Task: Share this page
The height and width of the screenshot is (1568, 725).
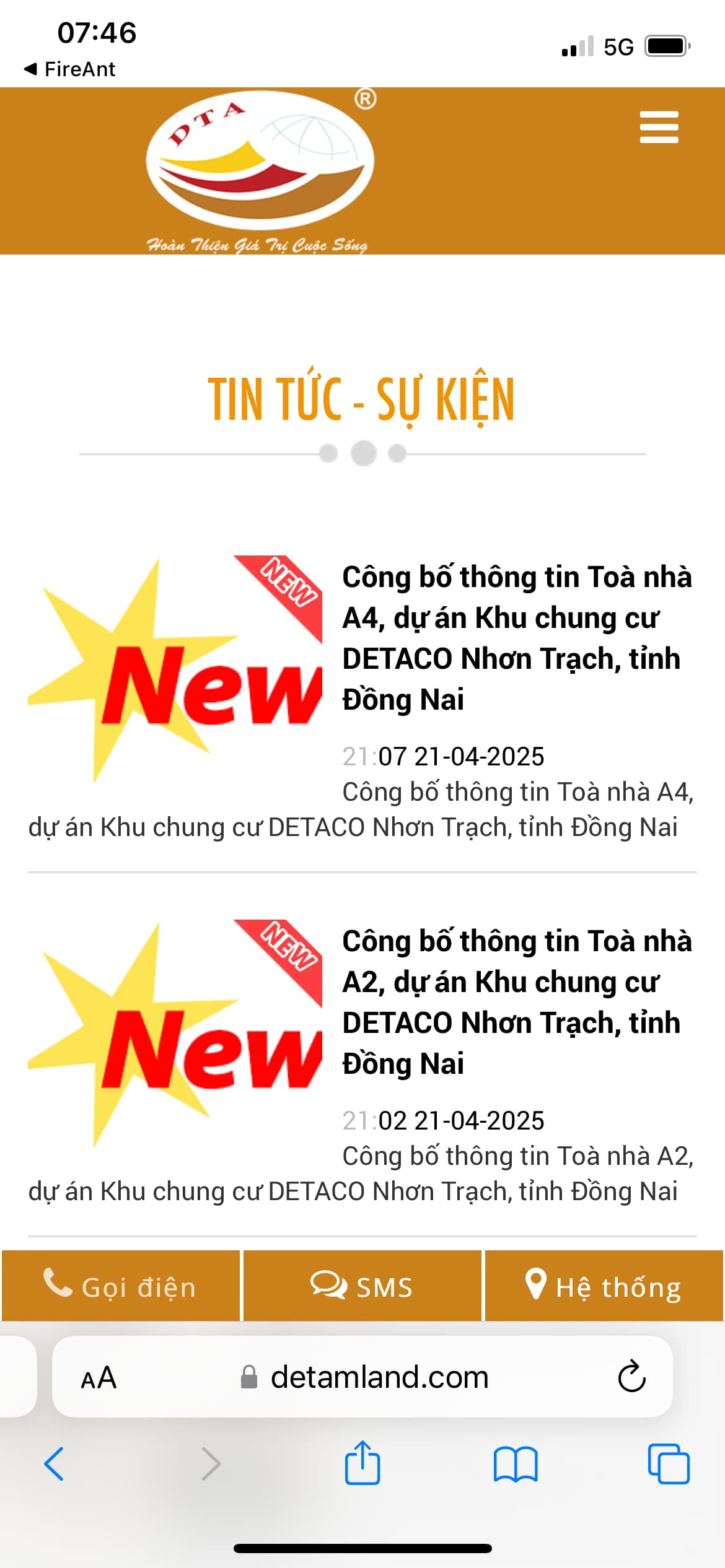Action: click(362, 1463)
